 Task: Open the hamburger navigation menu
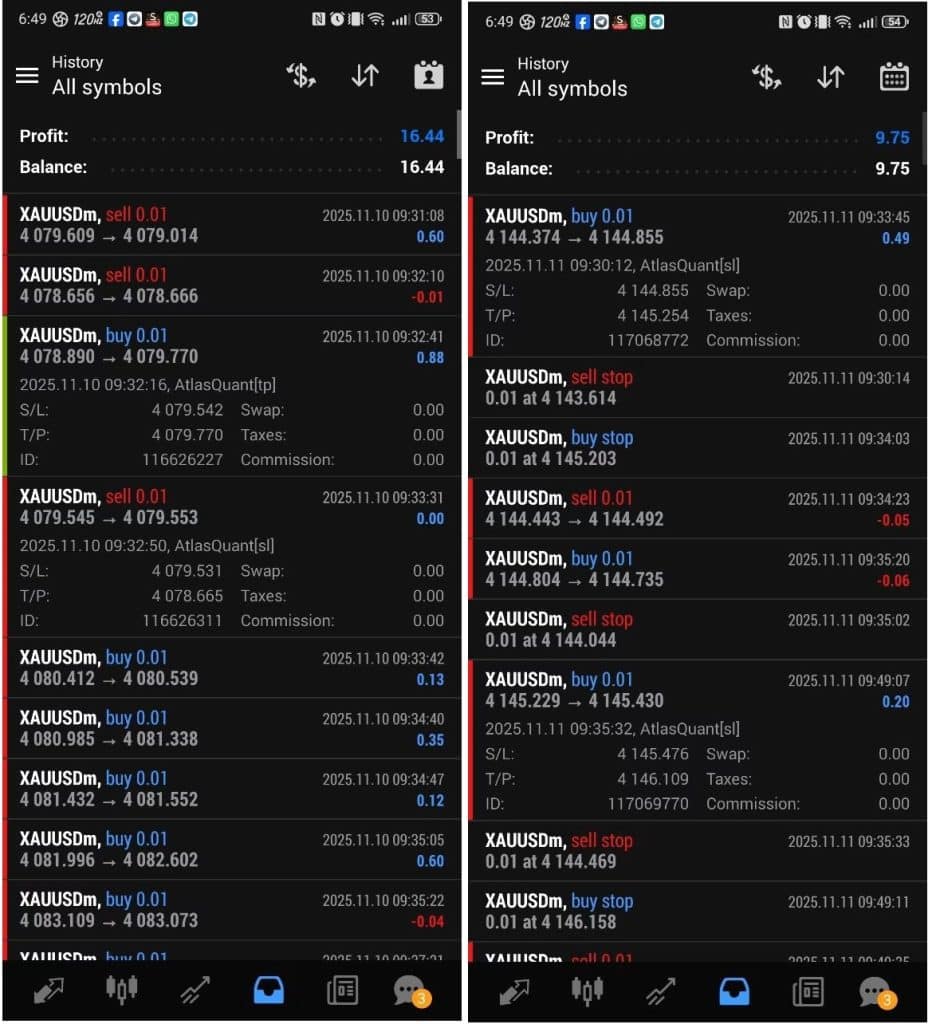(x=27, y=75)
